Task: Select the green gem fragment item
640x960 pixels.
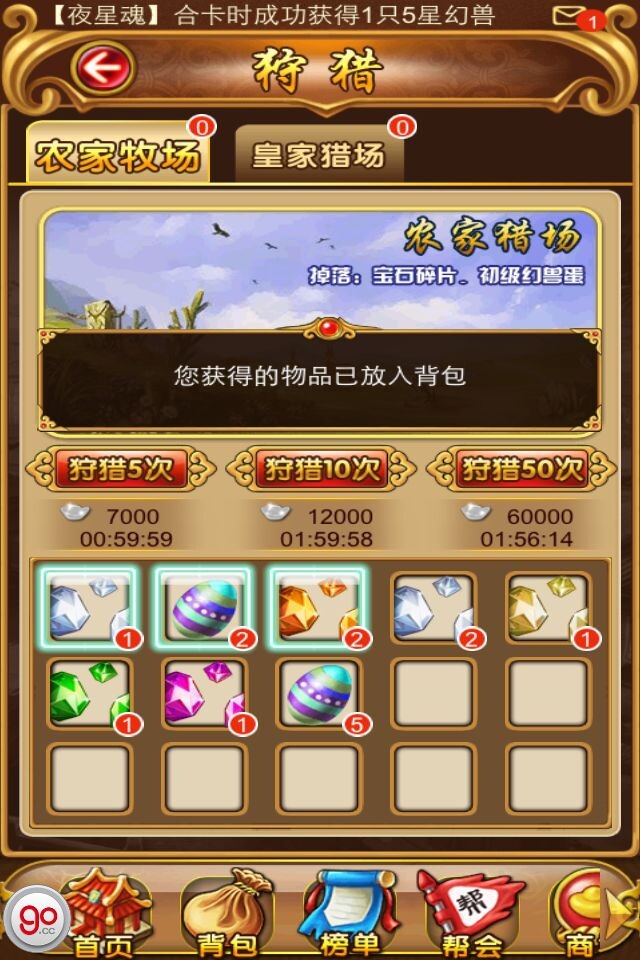Action: pyautogui.click(x=90, y=692)
